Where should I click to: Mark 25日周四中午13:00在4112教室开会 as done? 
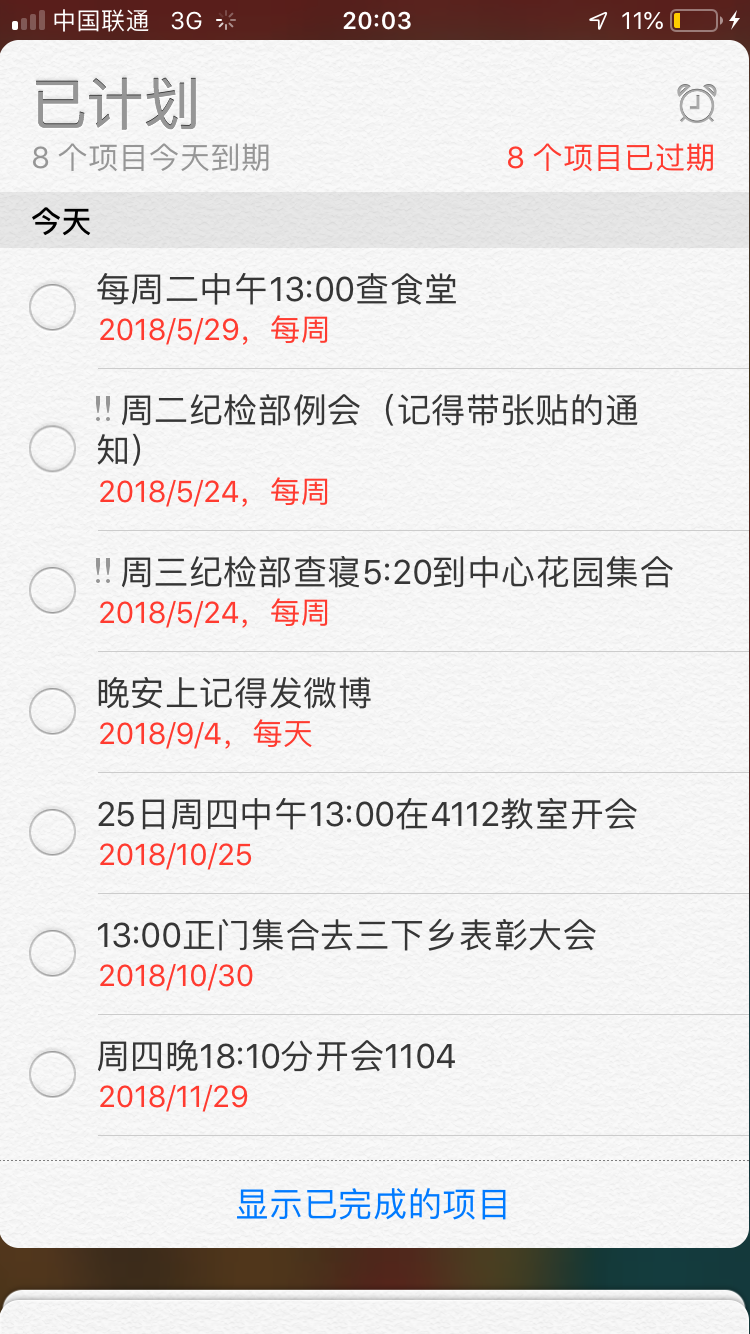tap(52, 832)
